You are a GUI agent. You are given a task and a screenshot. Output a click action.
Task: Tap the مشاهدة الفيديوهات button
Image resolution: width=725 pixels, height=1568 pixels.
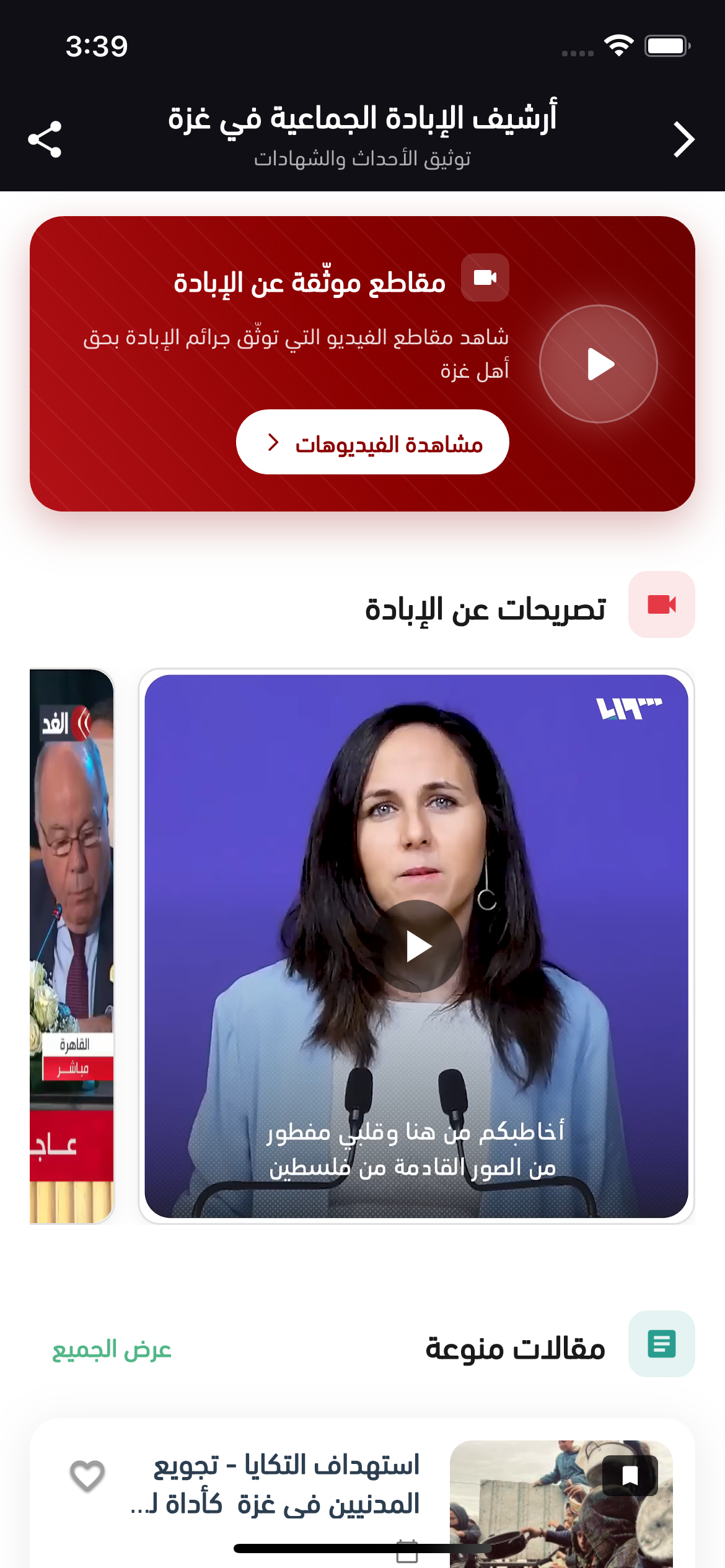pos(372,442)
